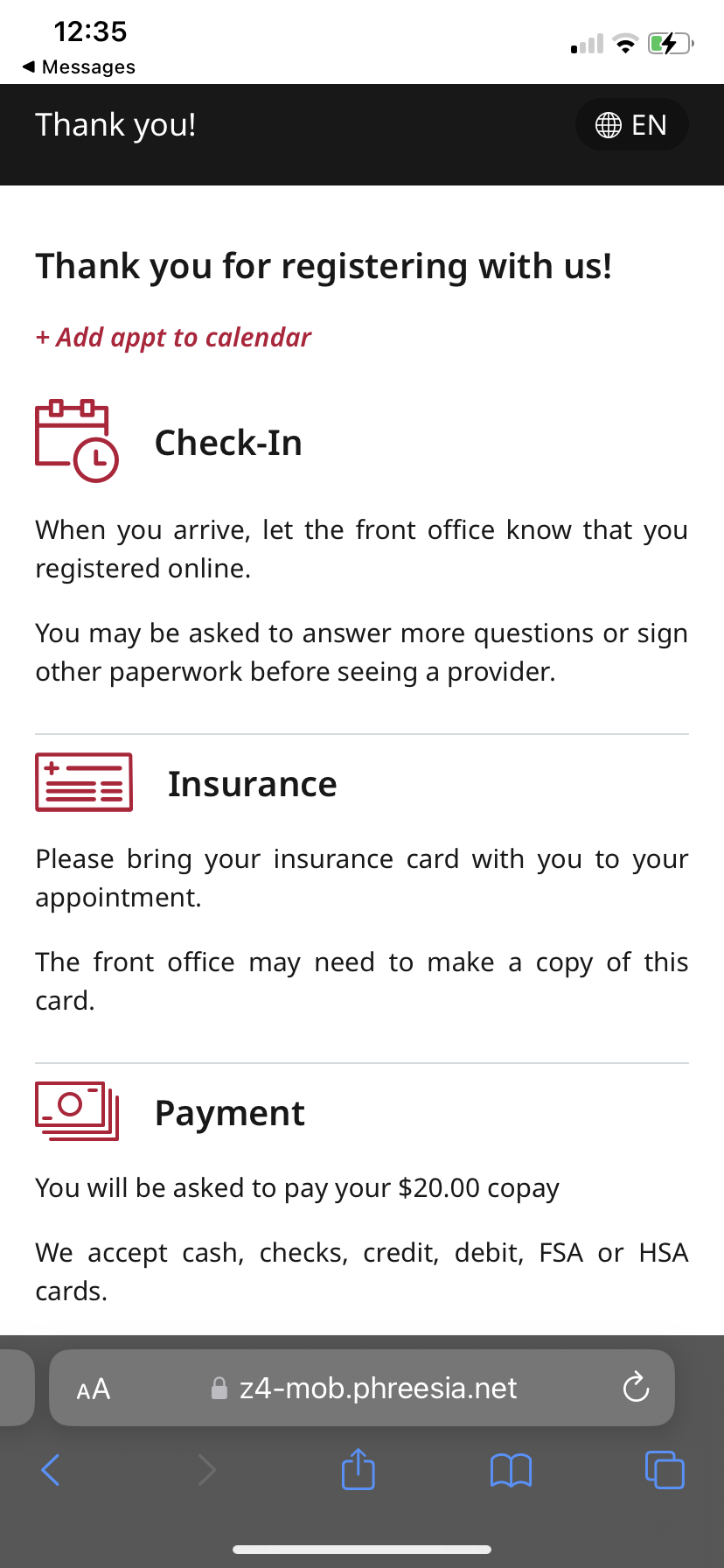Go back to the previous page

(52, 1470)
